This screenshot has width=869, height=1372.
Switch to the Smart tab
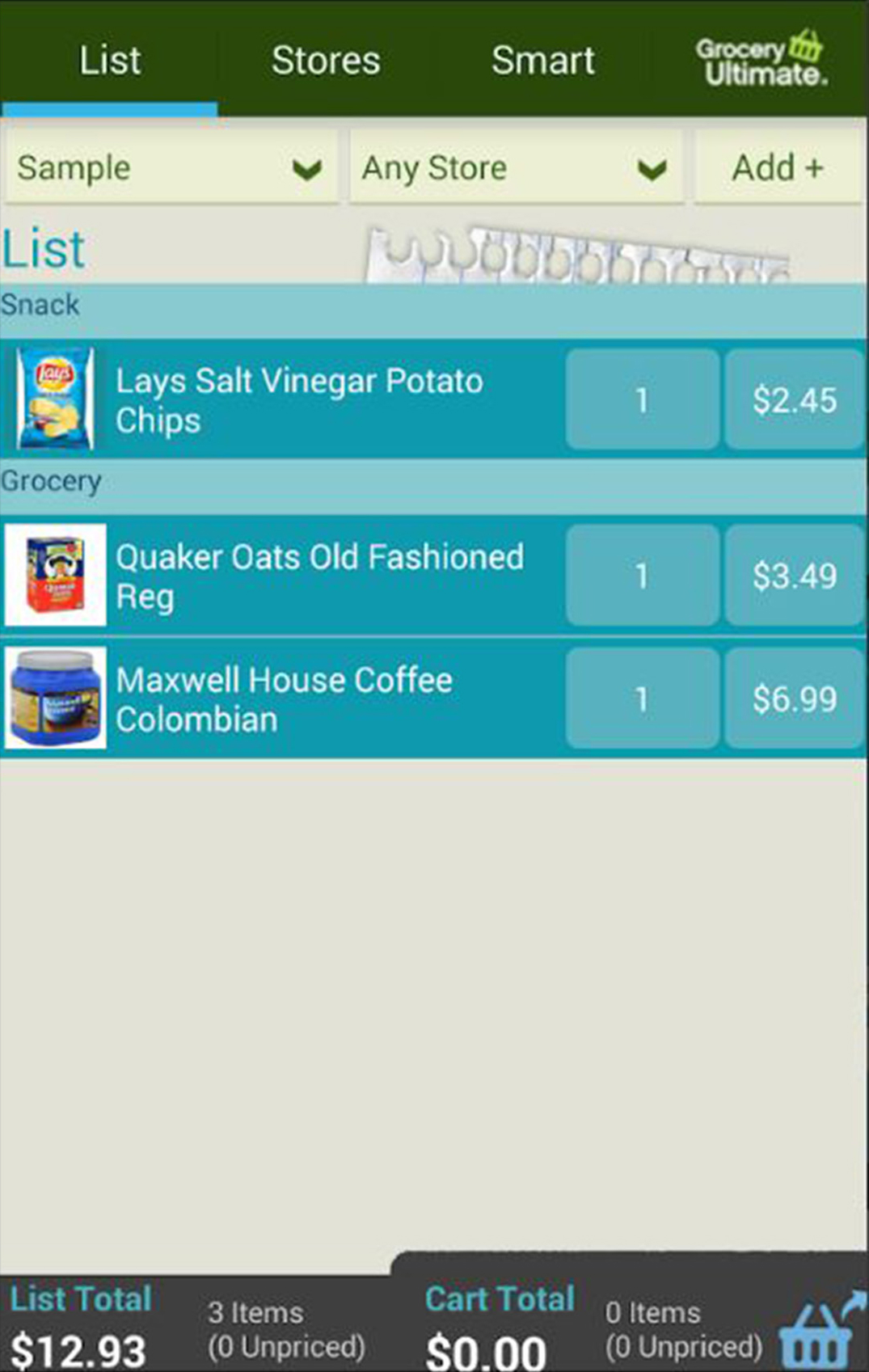click(x=542, y=60)
